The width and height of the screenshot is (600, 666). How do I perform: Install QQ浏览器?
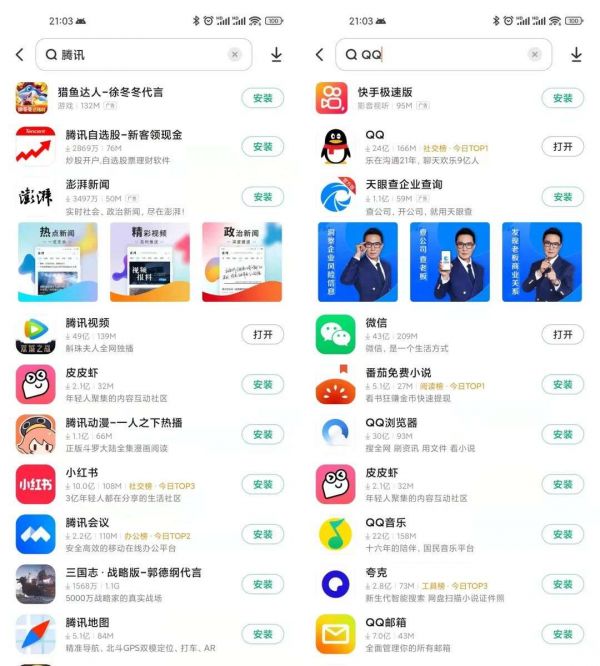tap(563, 435)
